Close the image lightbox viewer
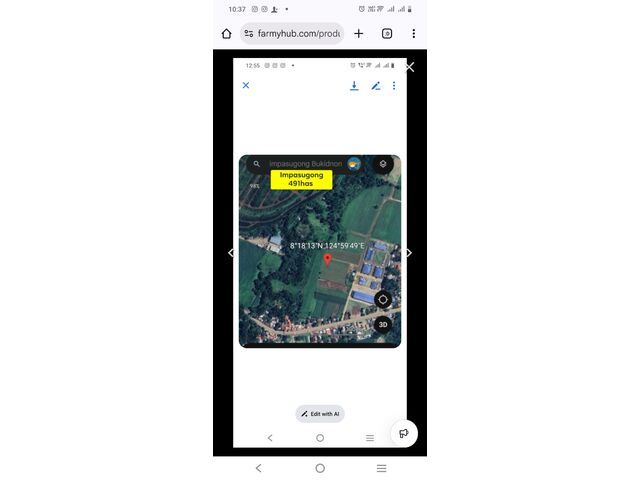Image resolution: width=640 pixels, height=480 pixels. [x=409, y=68]
